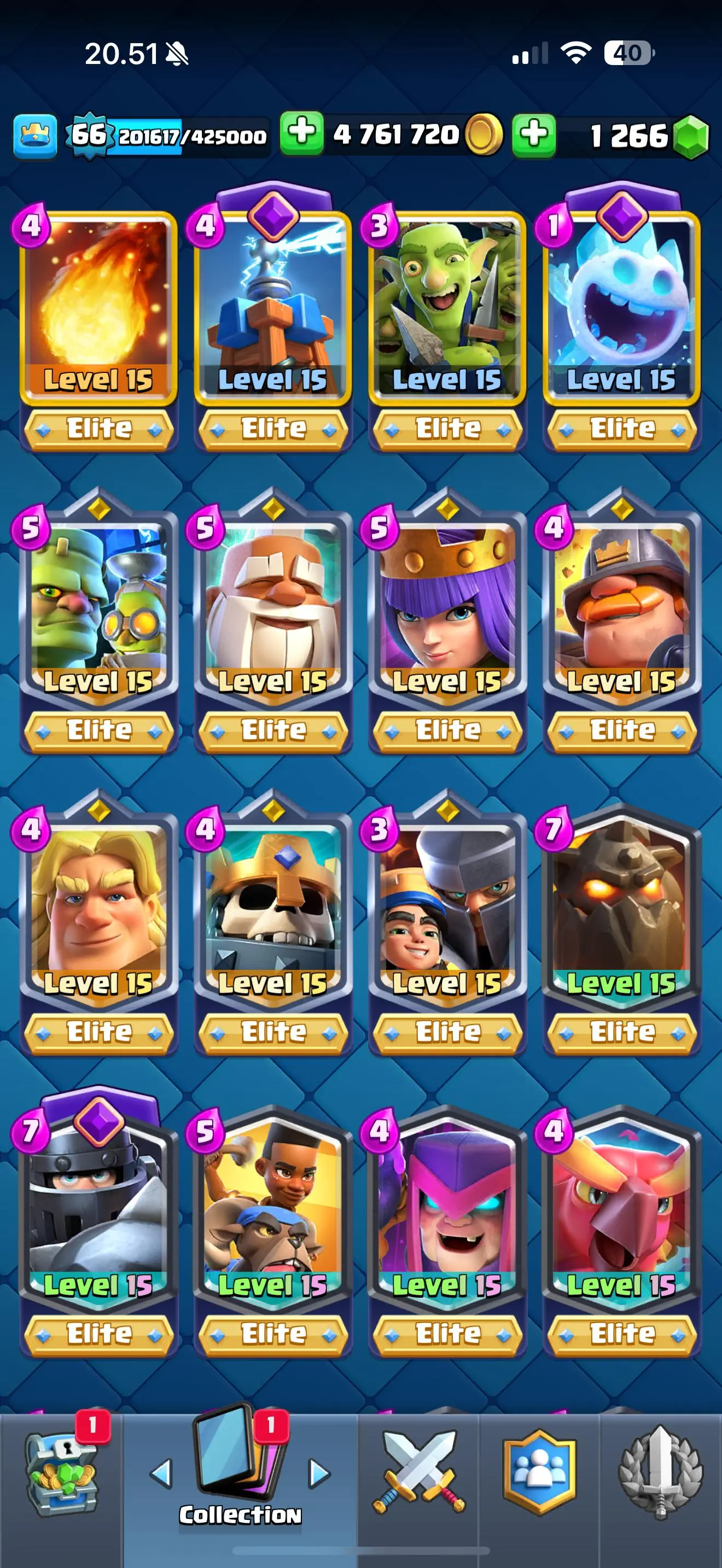Select the Skeleton King card
The width and height of the screenshot is (722, 1568).
click(x=272, y=907)
